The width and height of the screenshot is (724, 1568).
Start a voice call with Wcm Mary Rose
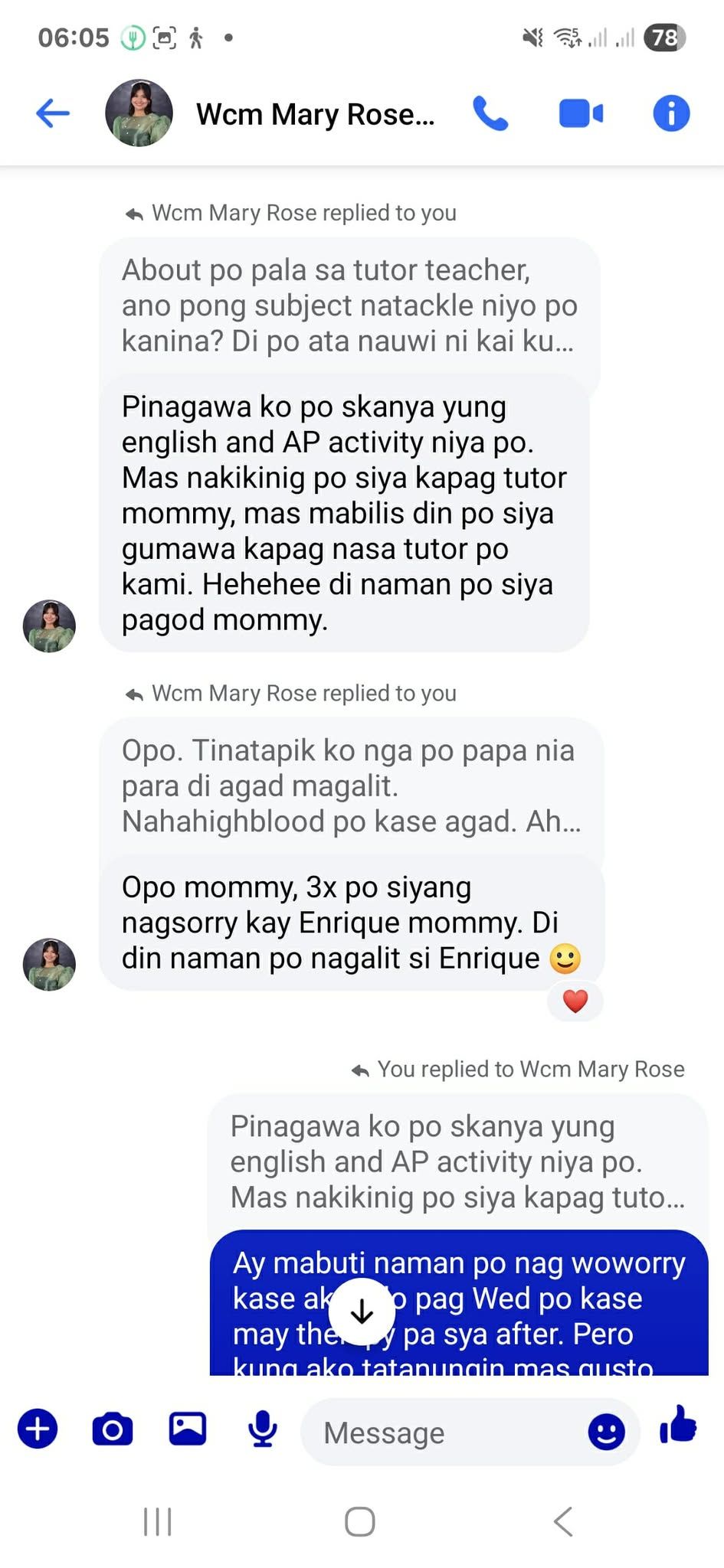(490, 113)
